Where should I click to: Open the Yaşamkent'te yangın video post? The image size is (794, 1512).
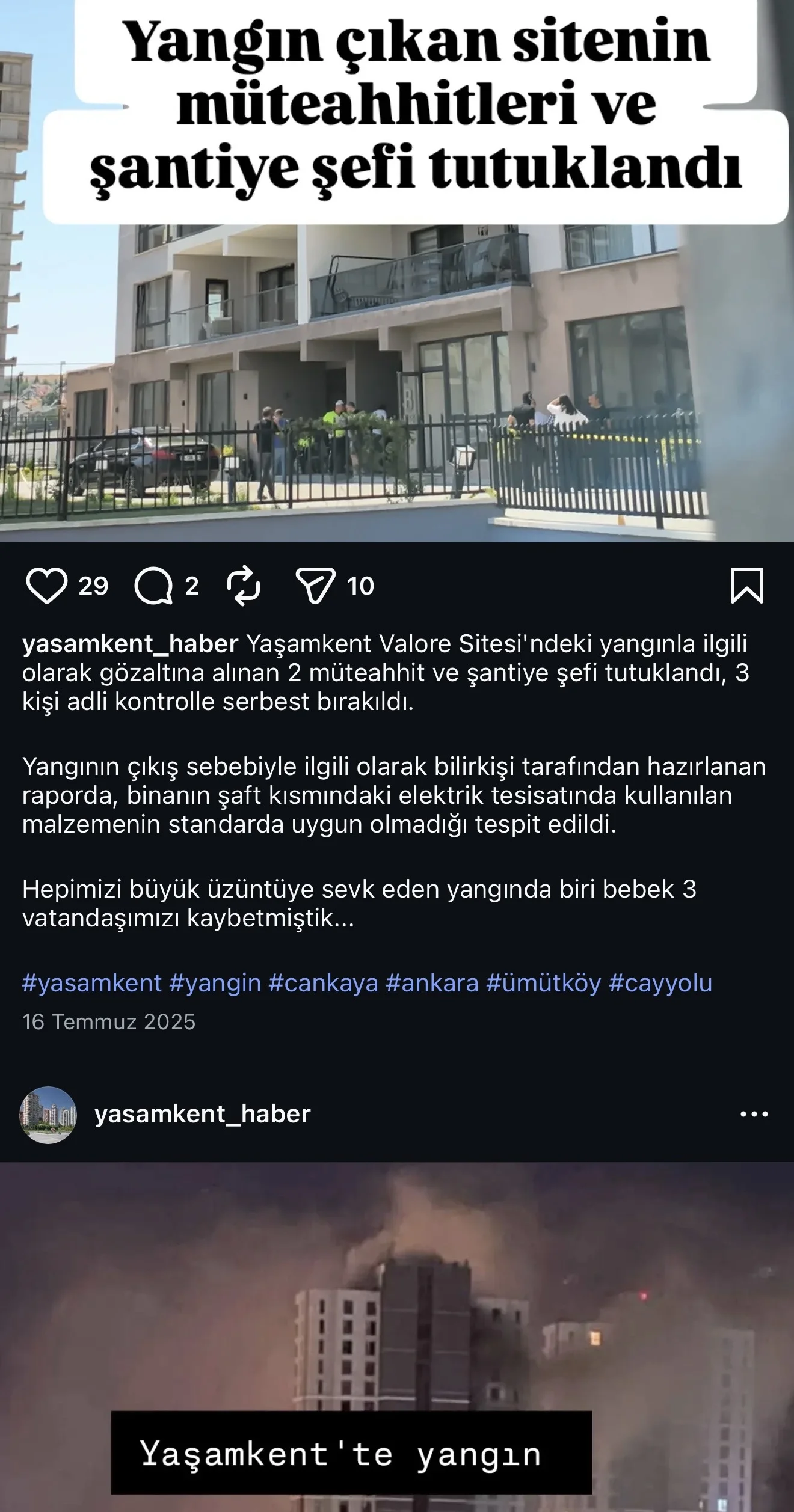(x=397, y=1323)
